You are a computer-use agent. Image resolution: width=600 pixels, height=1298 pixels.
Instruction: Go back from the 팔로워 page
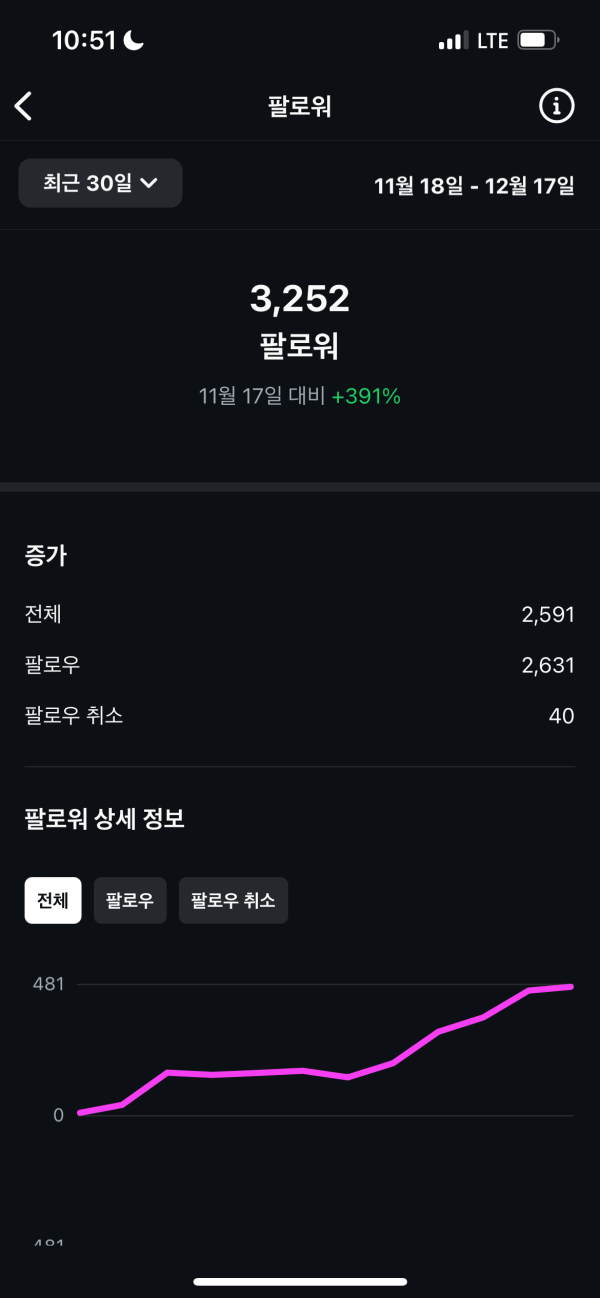coord(24,106)
